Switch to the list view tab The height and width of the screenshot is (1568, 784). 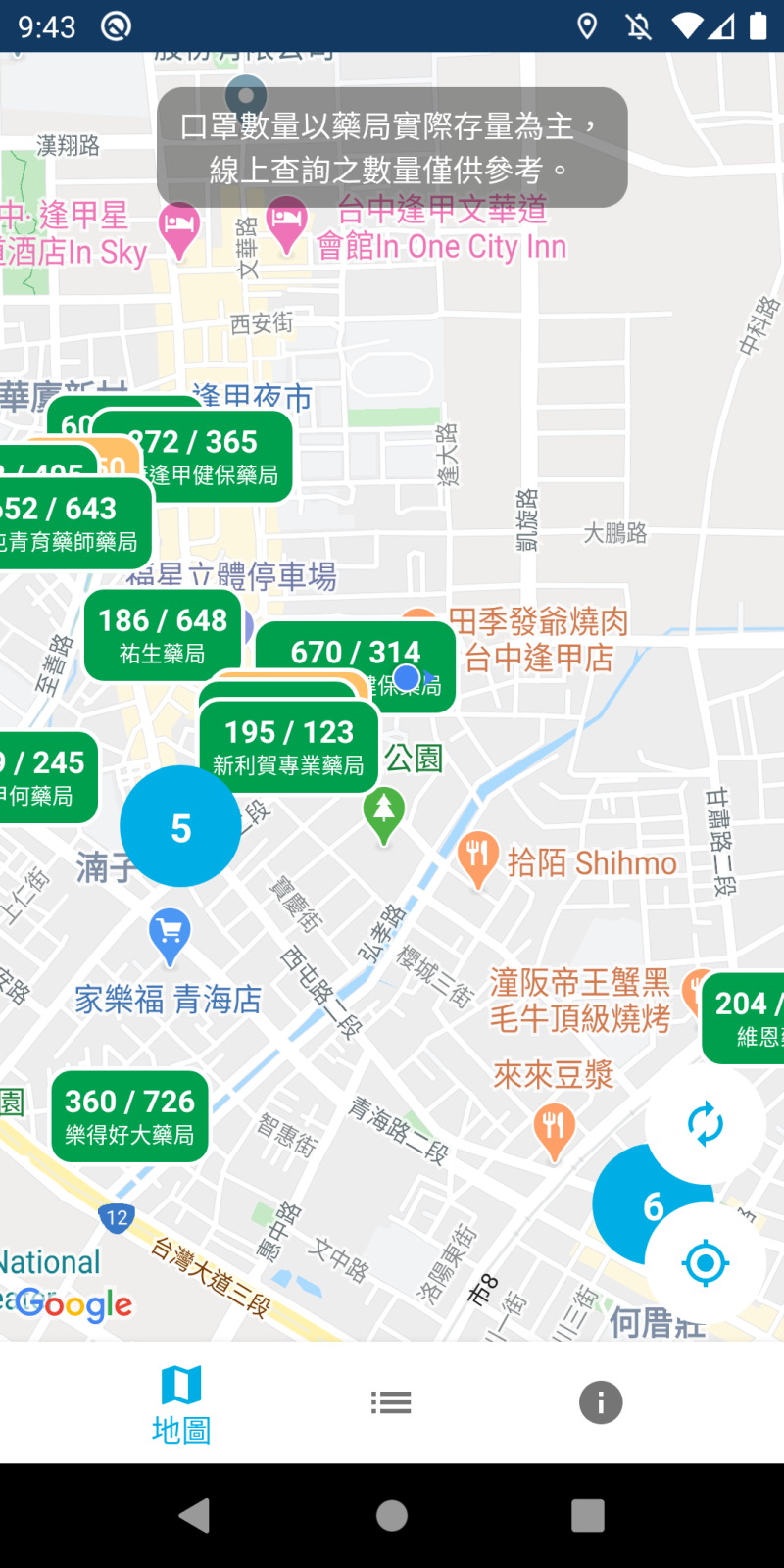[x=391, y=1402]
